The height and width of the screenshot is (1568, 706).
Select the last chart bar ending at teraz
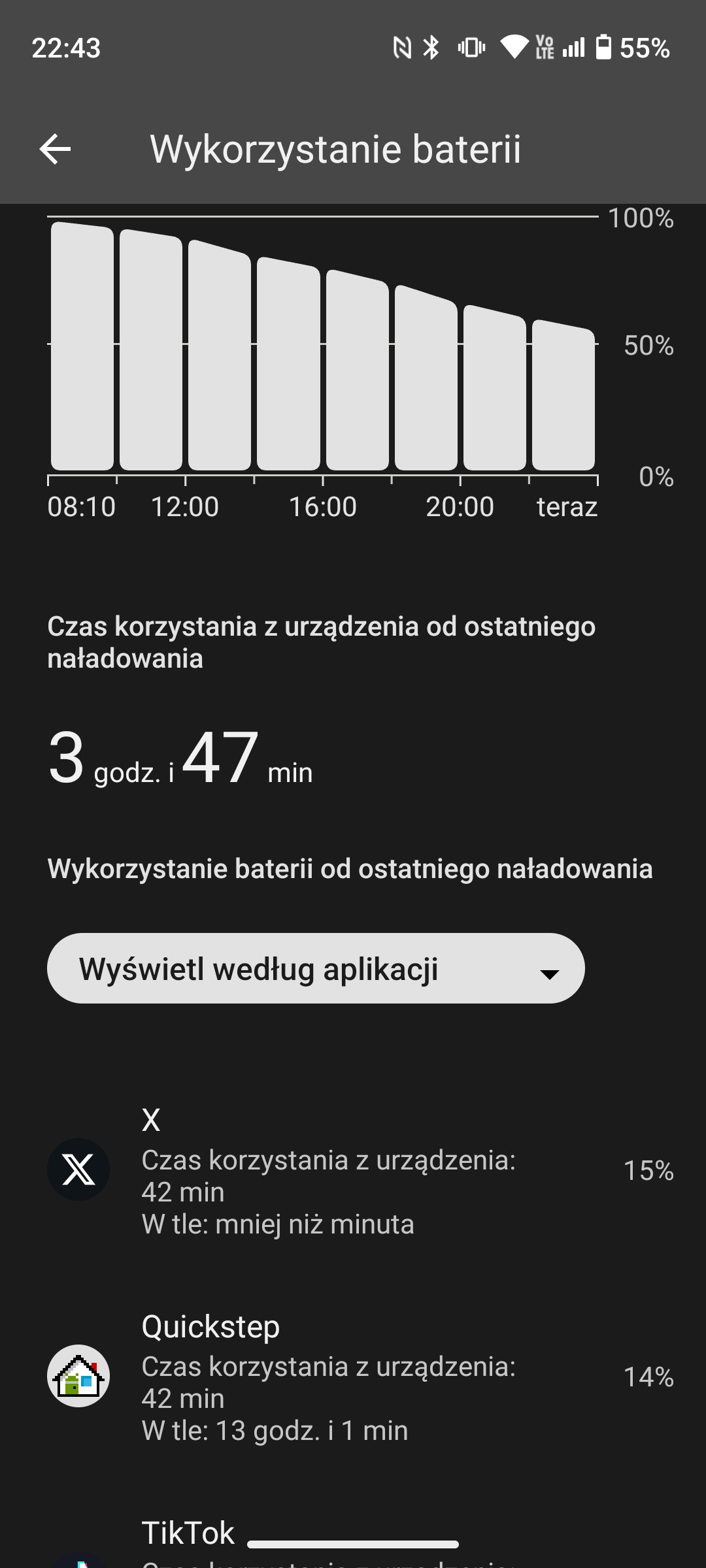pos(563,395)
